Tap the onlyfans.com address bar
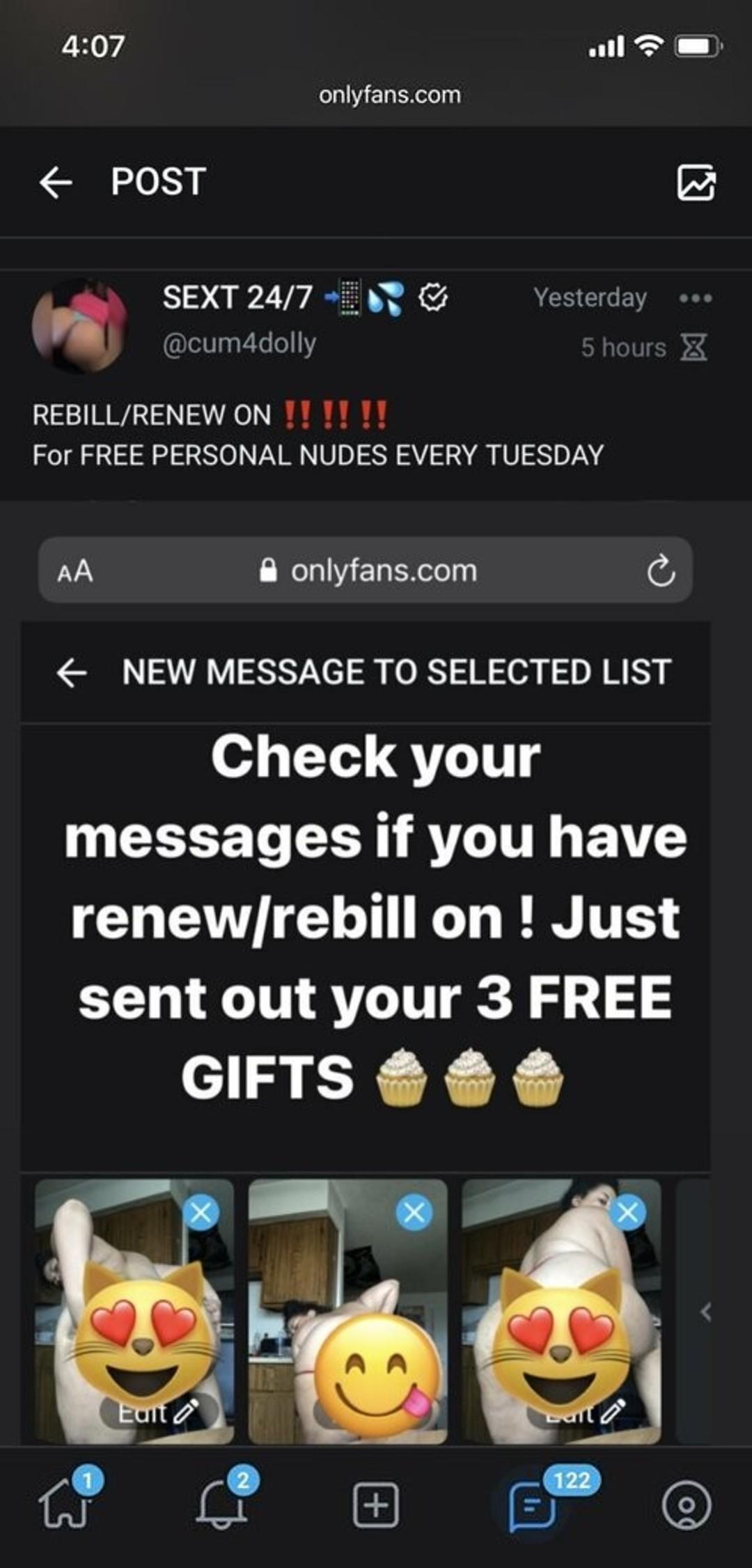This screenshot has height=1568, width=752. coord(390,95)
